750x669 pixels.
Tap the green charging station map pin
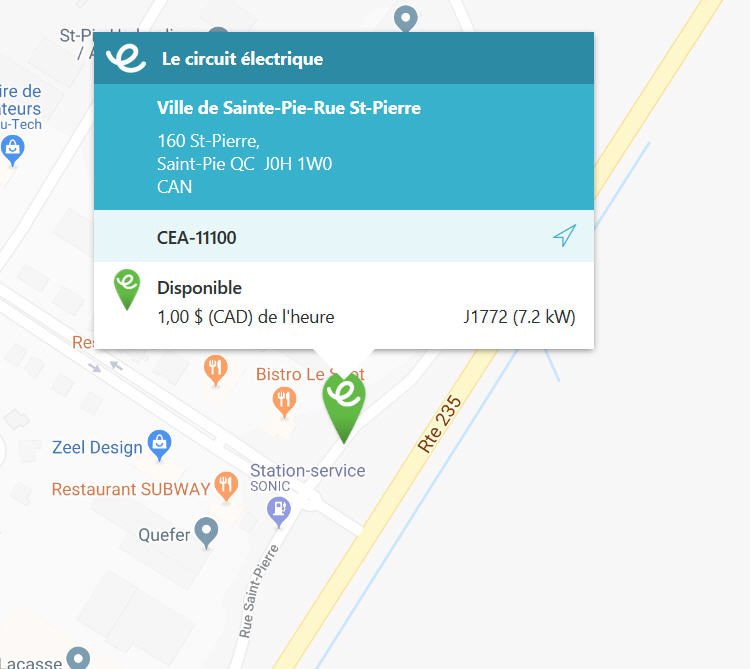pyautogui.click(x=343, y=405)
